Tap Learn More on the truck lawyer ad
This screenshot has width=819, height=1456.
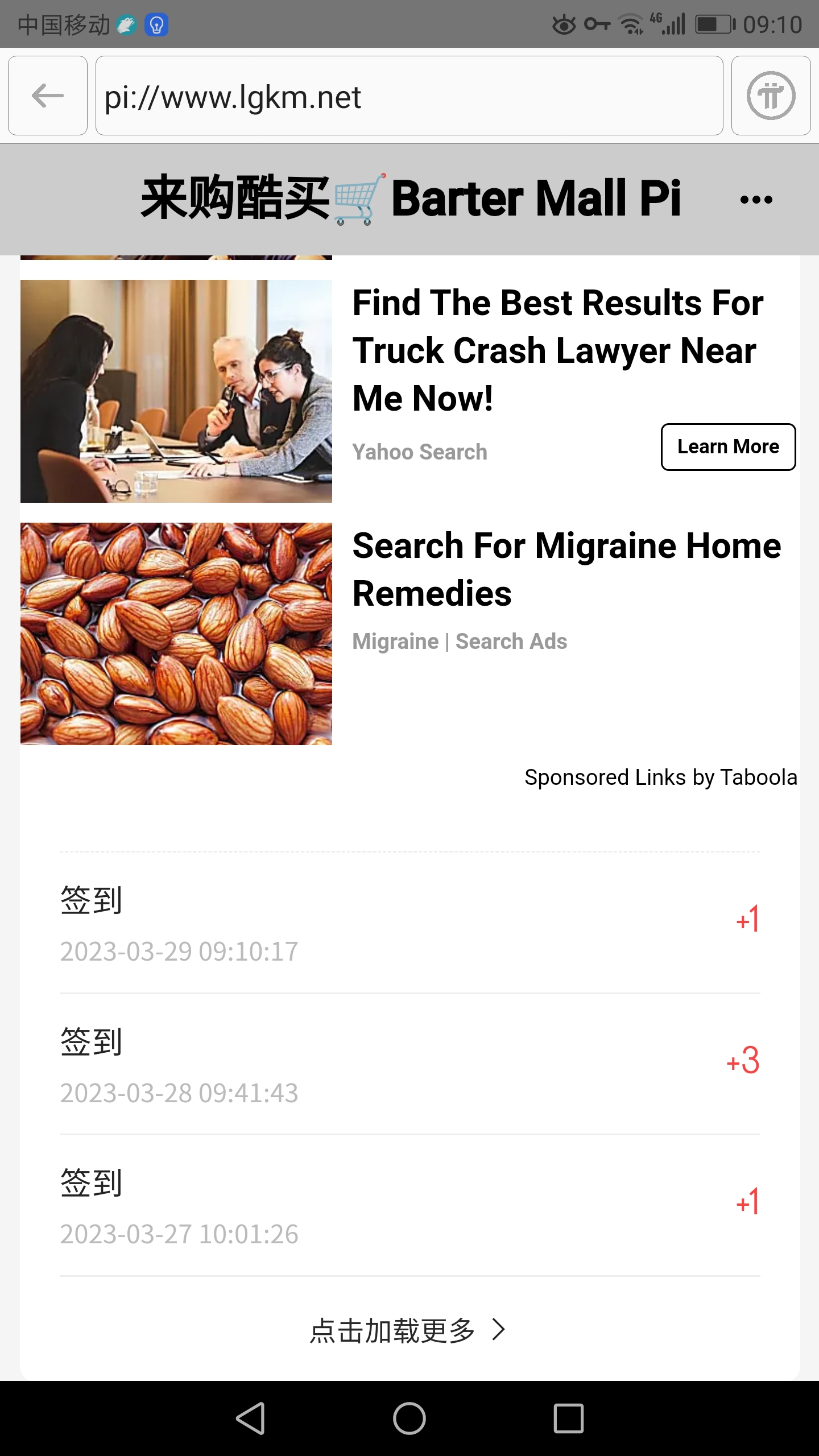727,447
